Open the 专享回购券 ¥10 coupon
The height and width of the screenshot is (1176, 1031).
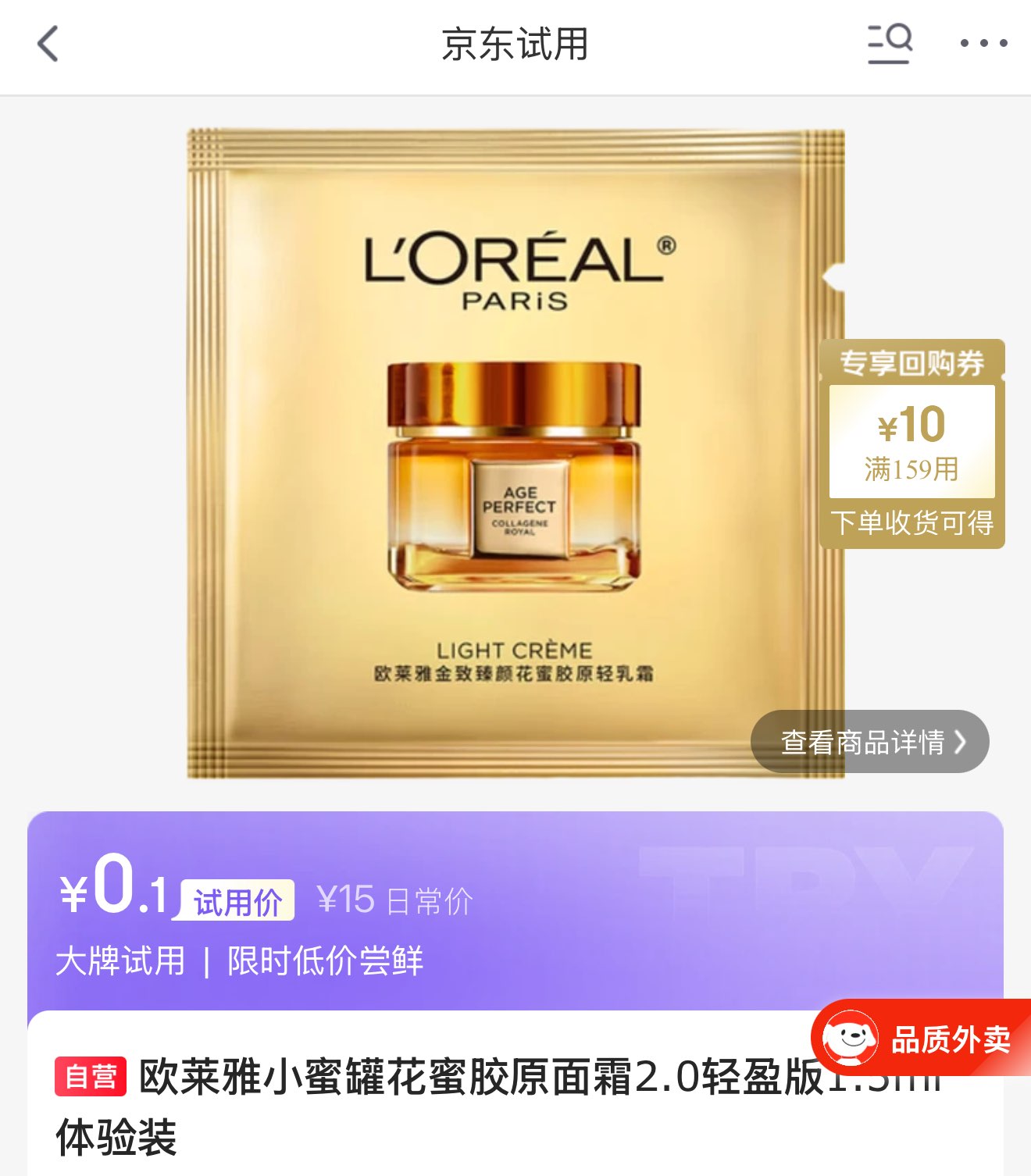click(911, 444)
